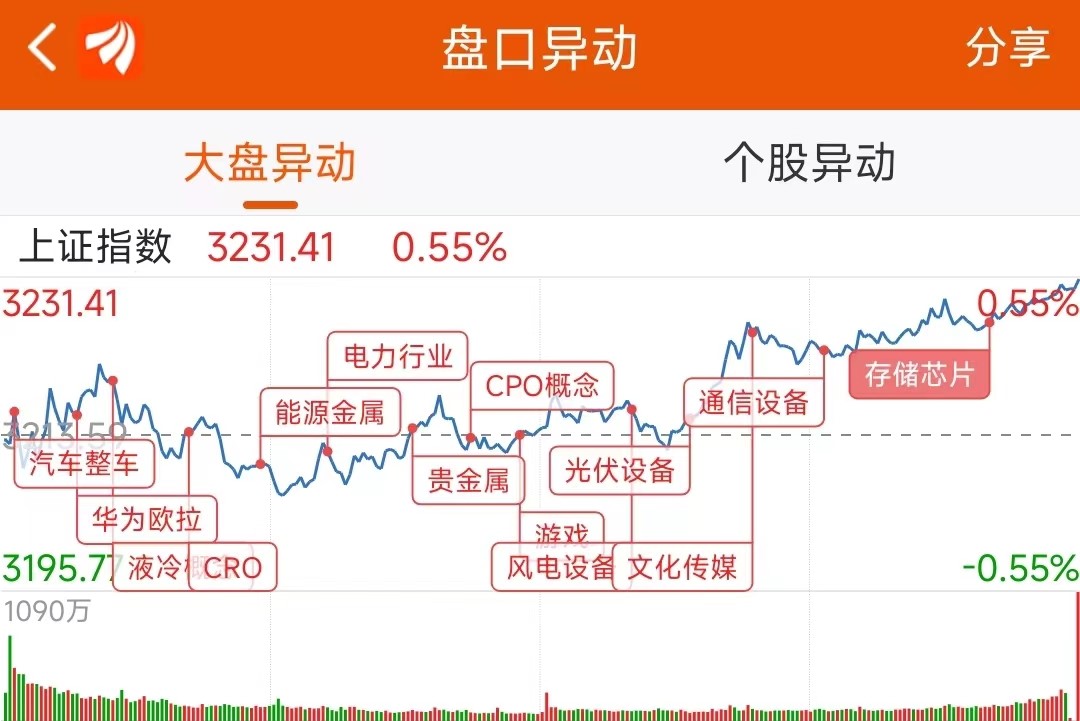Image resolution: width=1080 pixels, height=721 pixels.
Task: Go back using the top-left arrow
Action: click(x=42, y=48)
